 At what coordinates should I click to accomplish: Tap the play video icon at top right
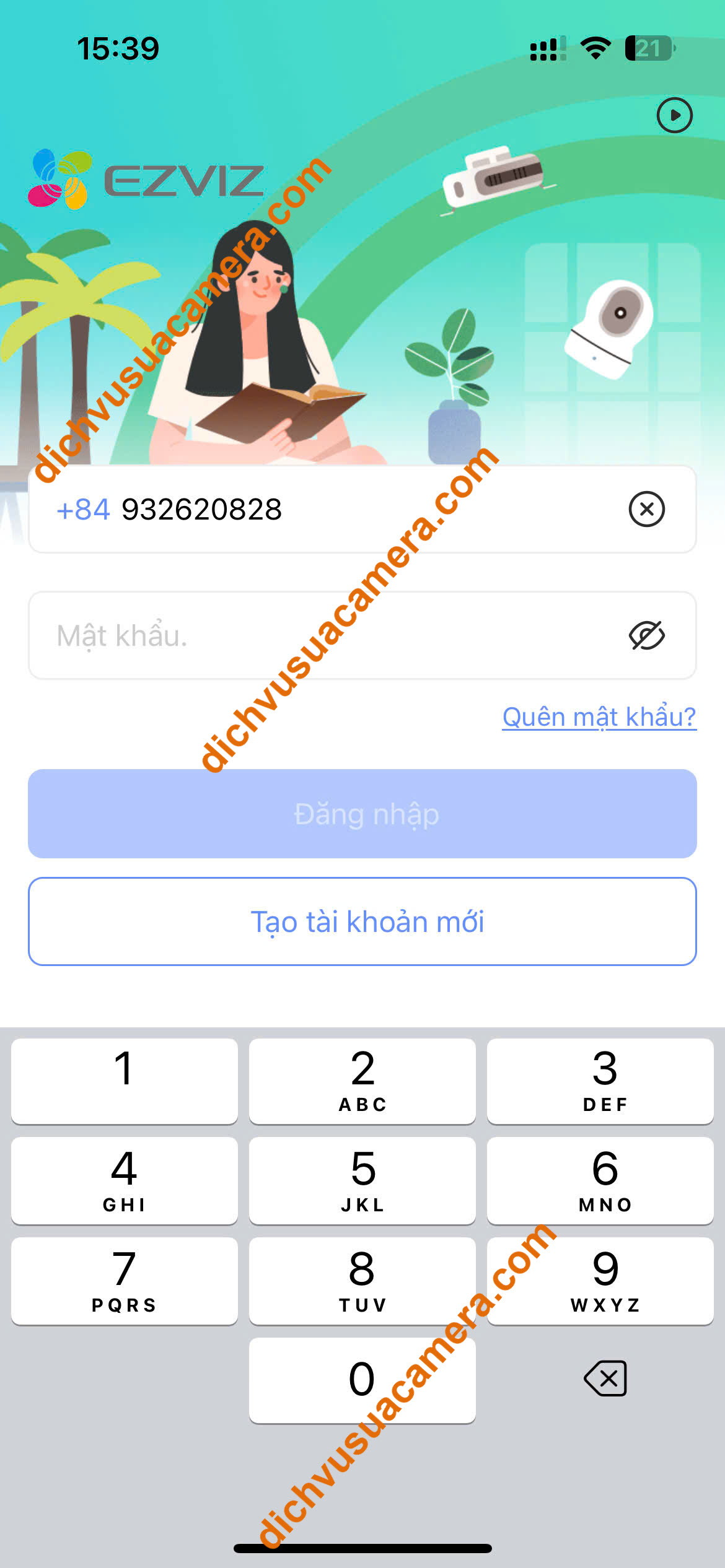[674, 115]
